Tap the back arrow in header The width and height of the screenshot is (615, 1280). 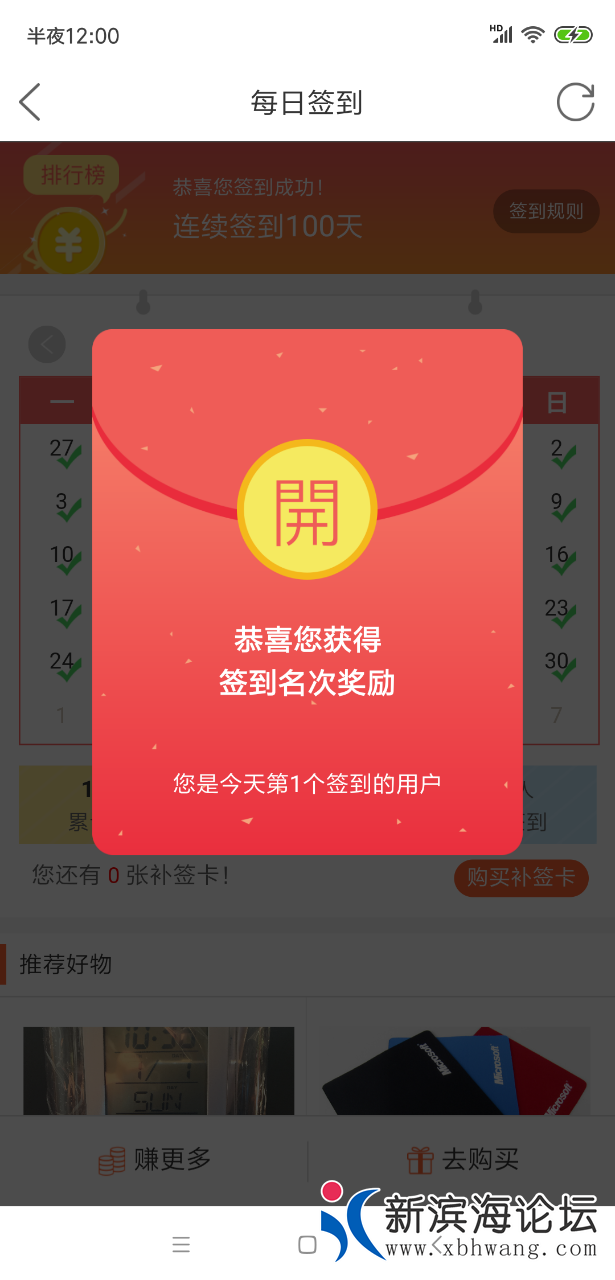point(30,102)
